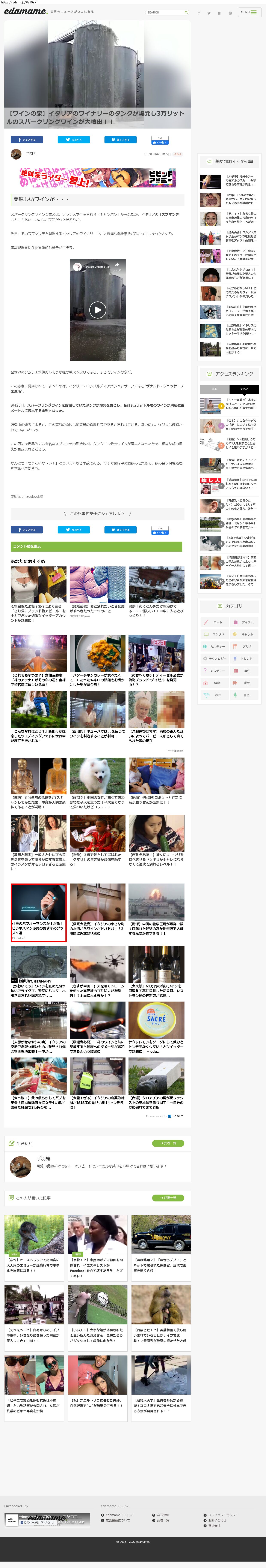The image size is (266, 1568).
Task: Select the グルメ category
Action: tap(244, 646)
